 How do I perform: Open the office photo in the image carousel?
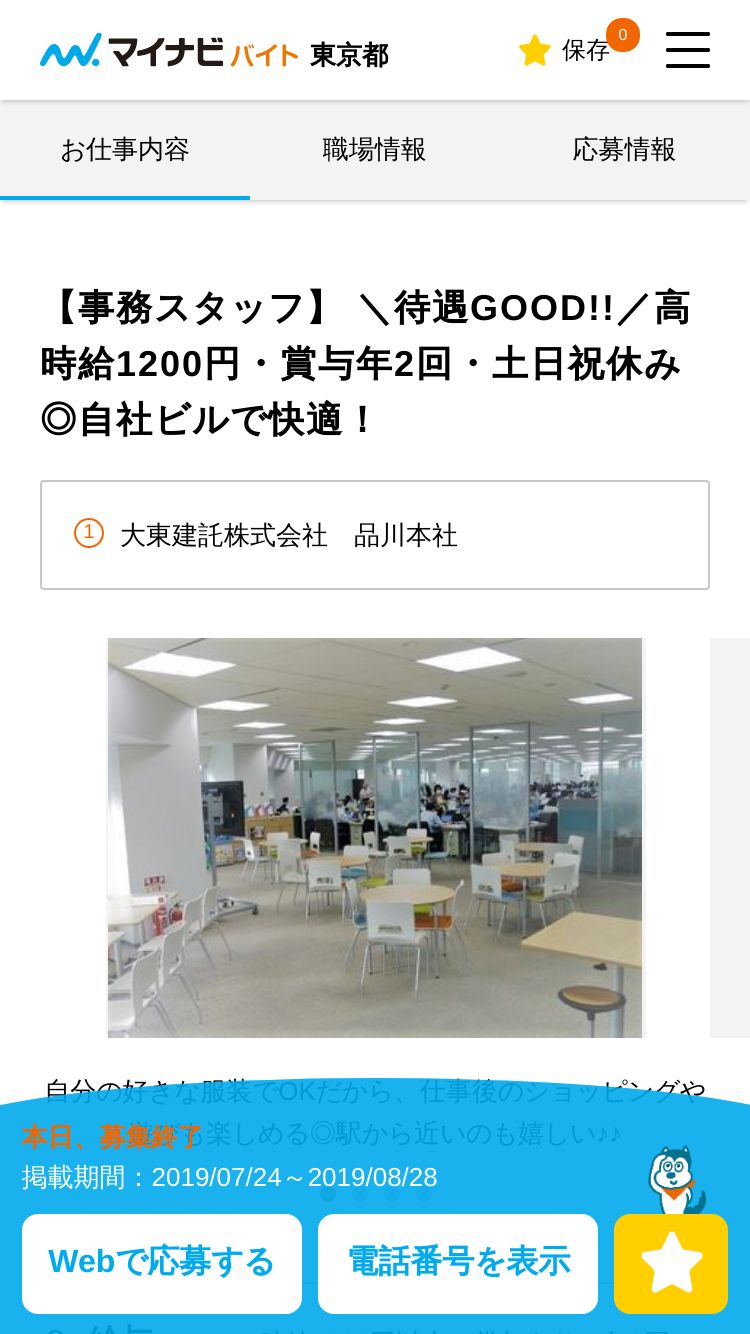coord(375,838)
